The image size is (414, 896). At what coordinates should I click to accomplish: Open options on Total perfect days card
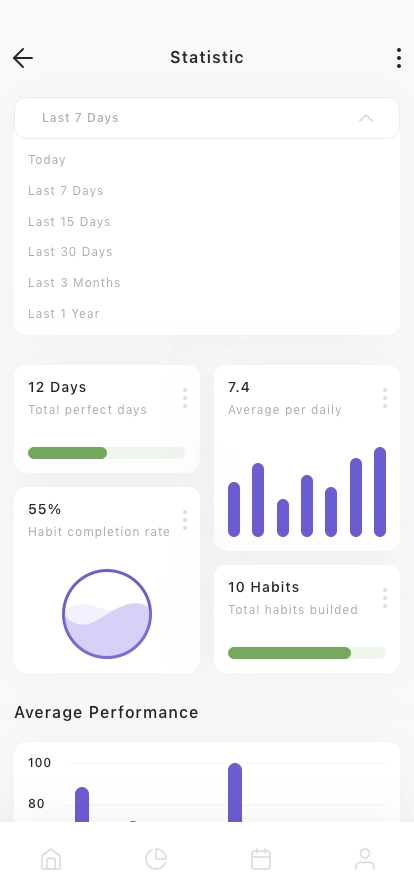[185, 398]
